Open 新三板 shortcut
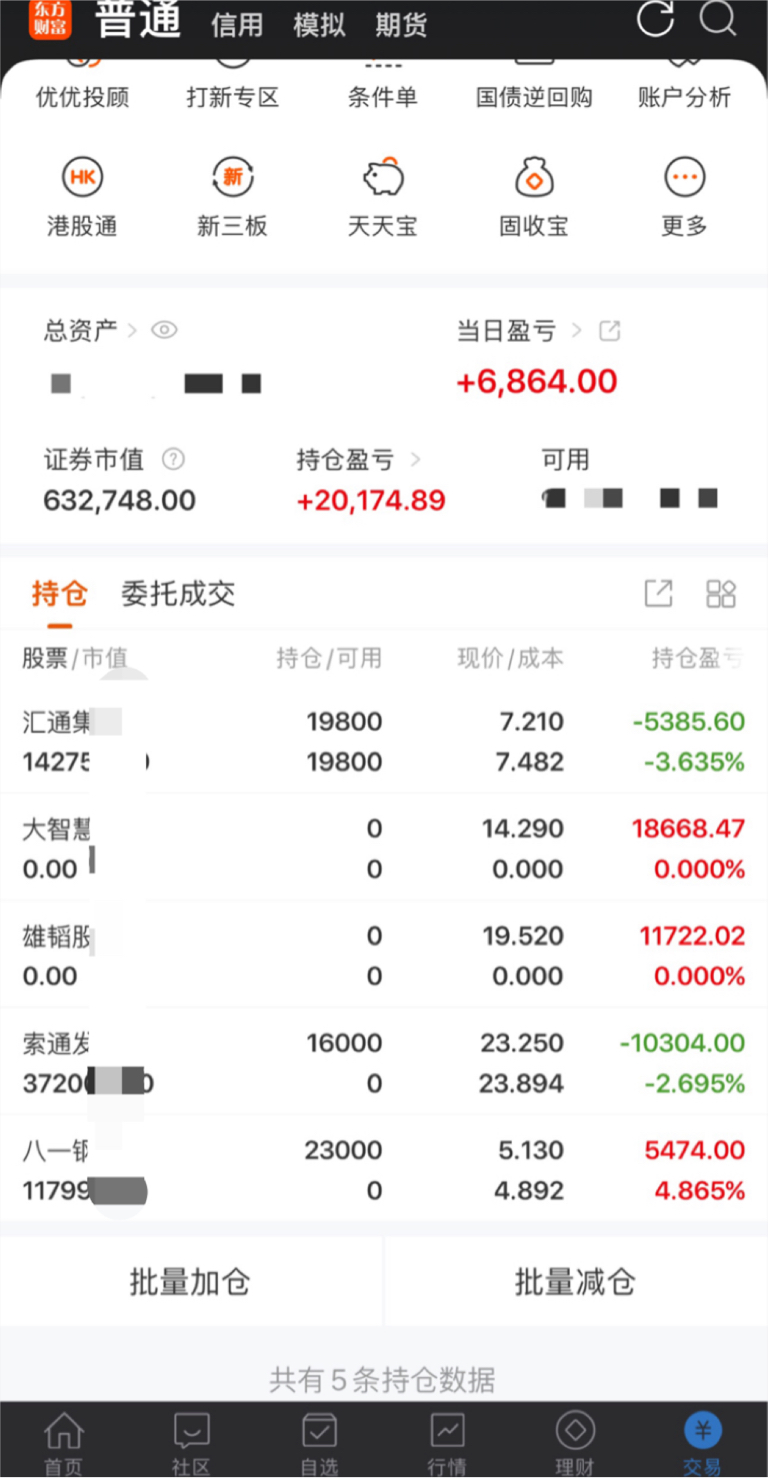The height and width of the screenshot is (1478, 768). [x=232, y=197]
